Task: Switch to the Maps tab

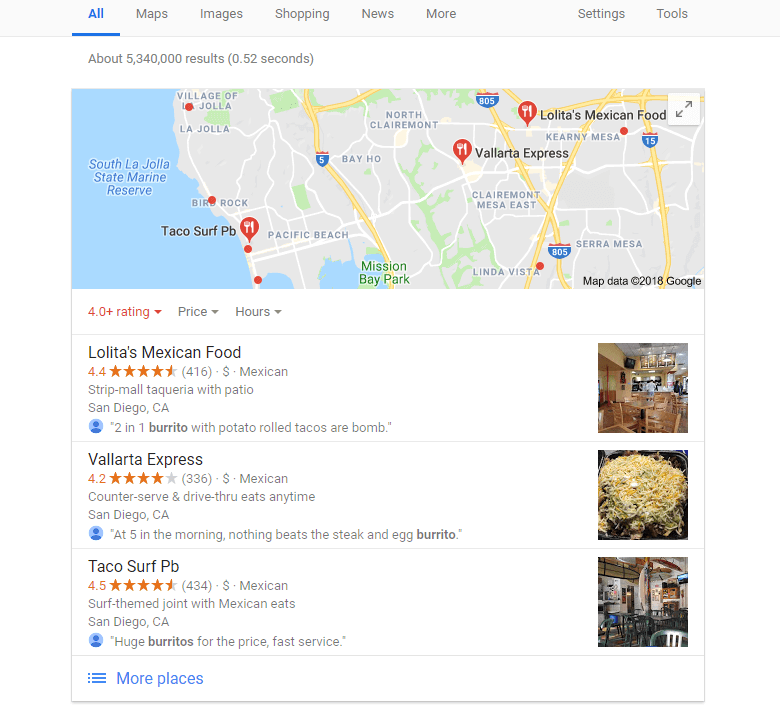Action: tap(152, 14)
